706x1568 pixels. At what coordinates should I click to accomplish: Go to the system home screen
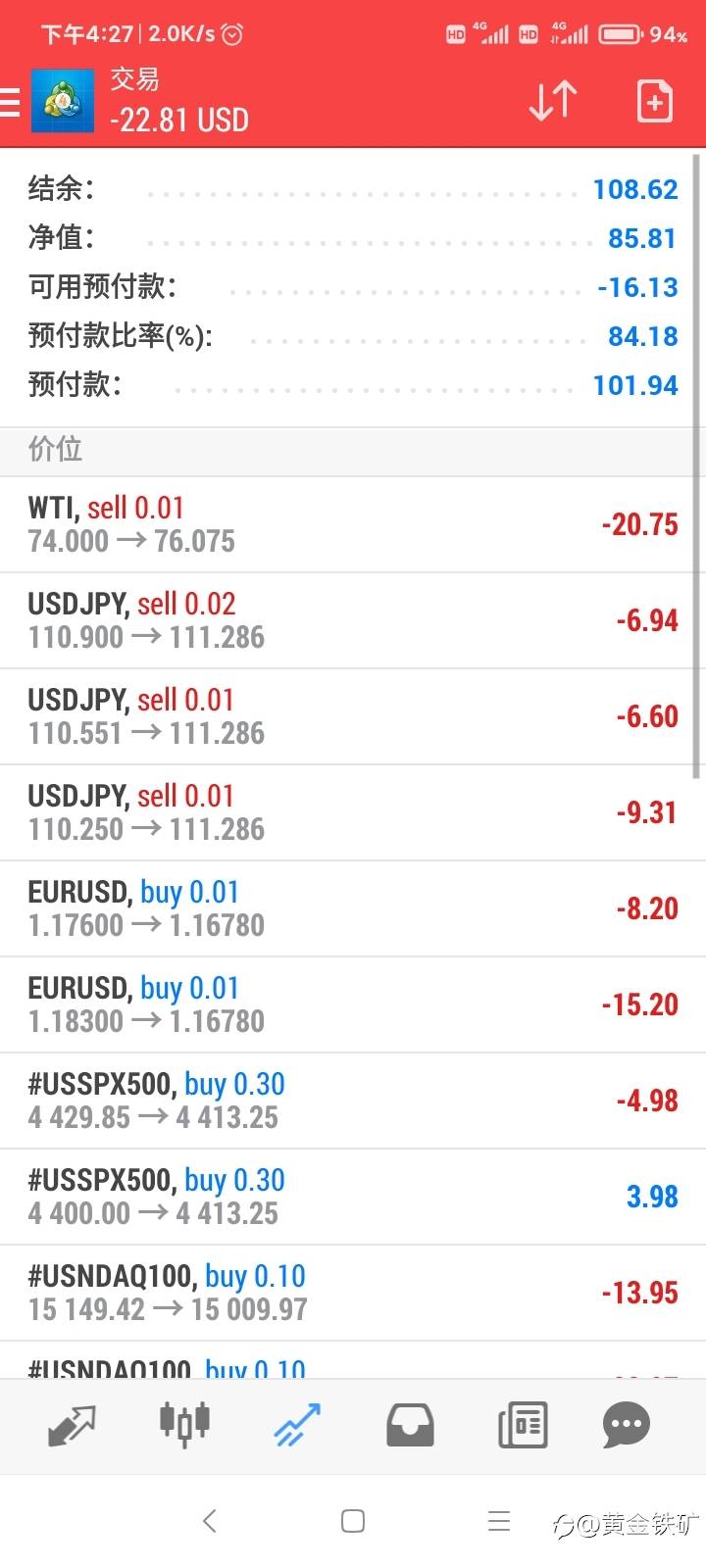pyautogui.click(x=353, y=1521)
